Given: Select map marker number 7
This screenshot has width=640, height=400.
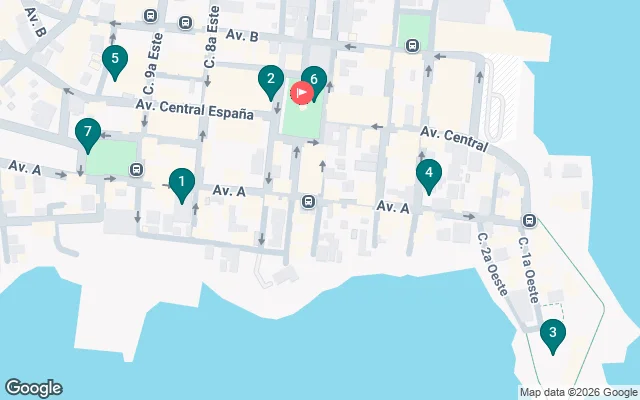Looking at the screenshot, I should coord(88,132).
